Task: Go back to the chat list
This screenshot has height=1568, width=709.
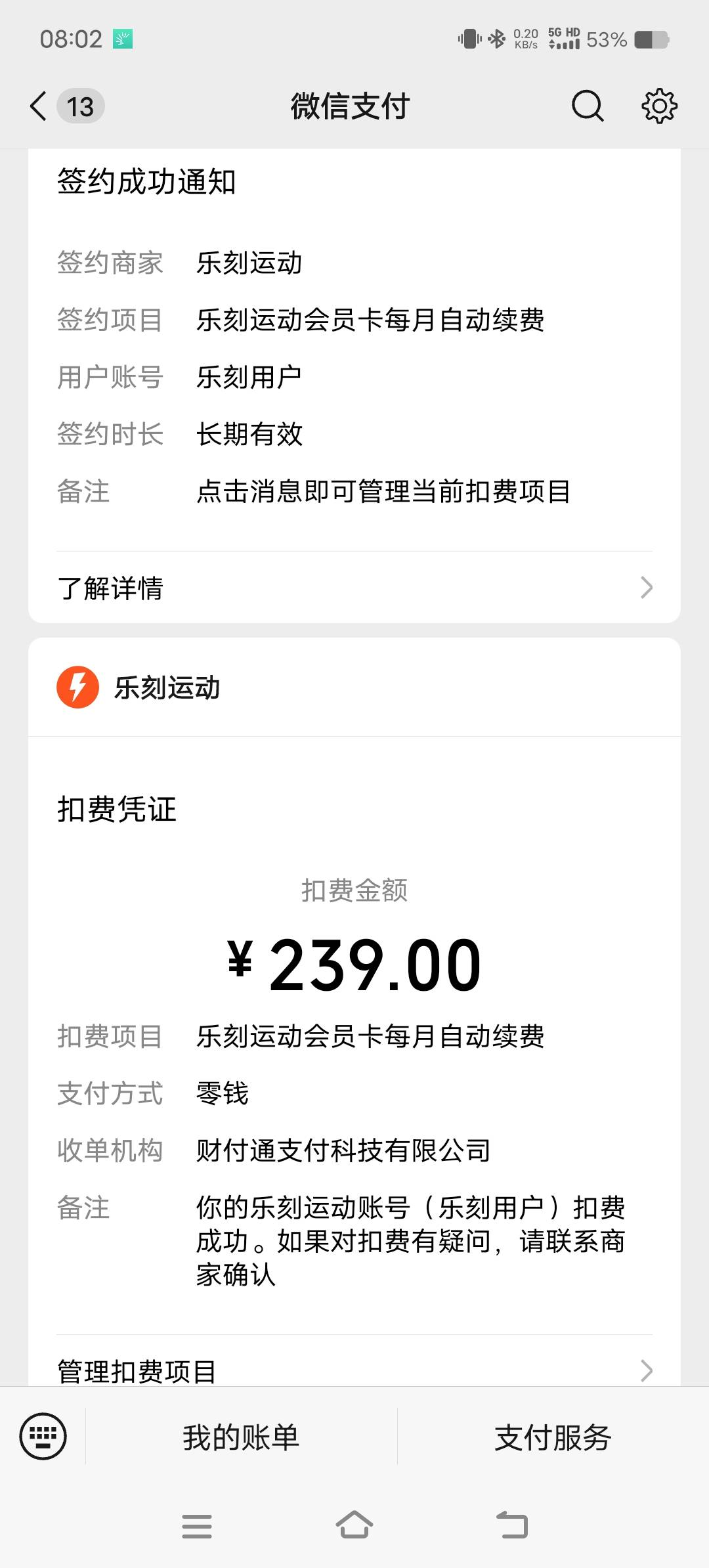Action: click(66, 106)
